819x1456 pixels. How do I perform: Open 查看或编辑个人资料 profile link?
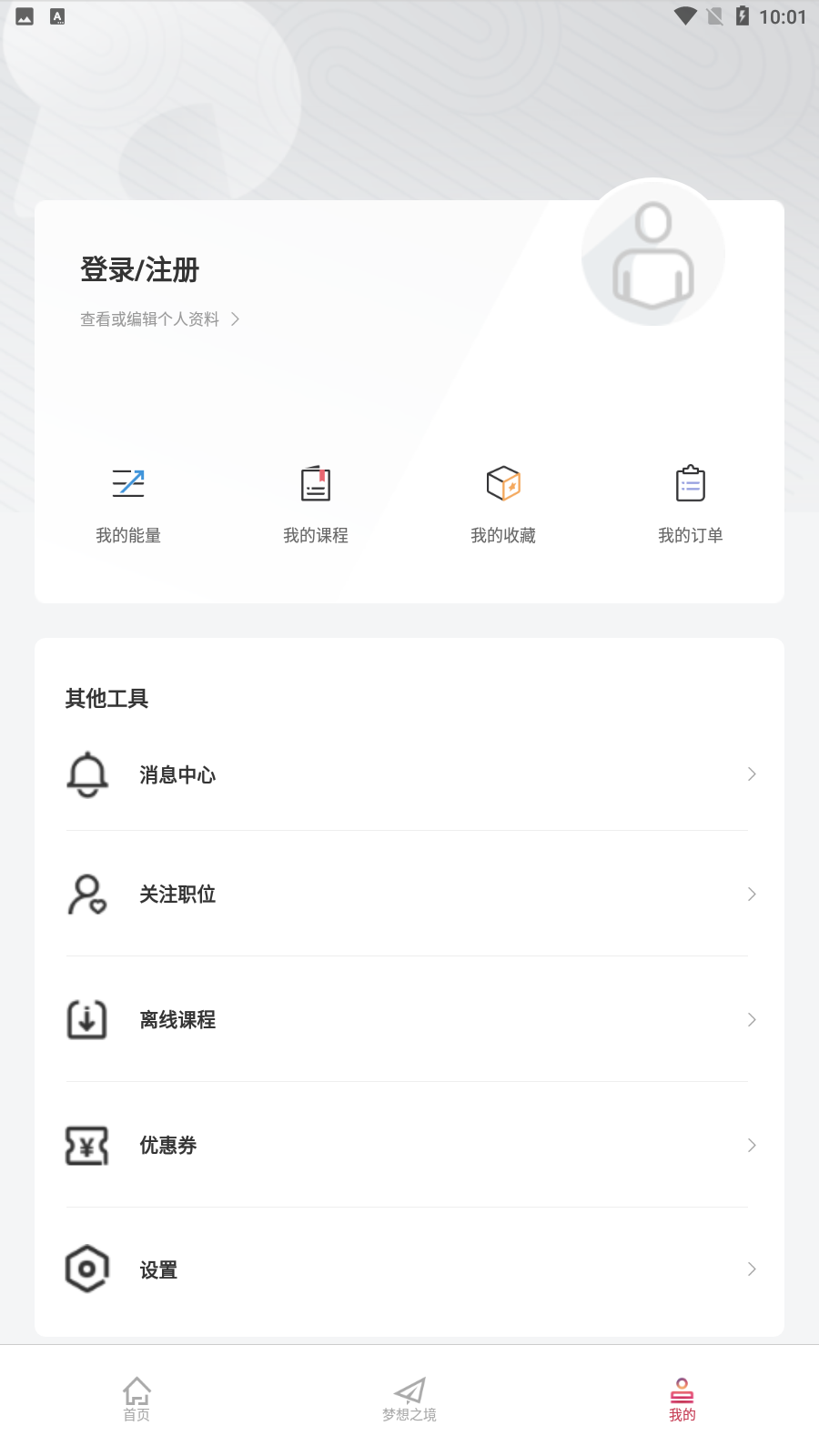pos(159,319)
